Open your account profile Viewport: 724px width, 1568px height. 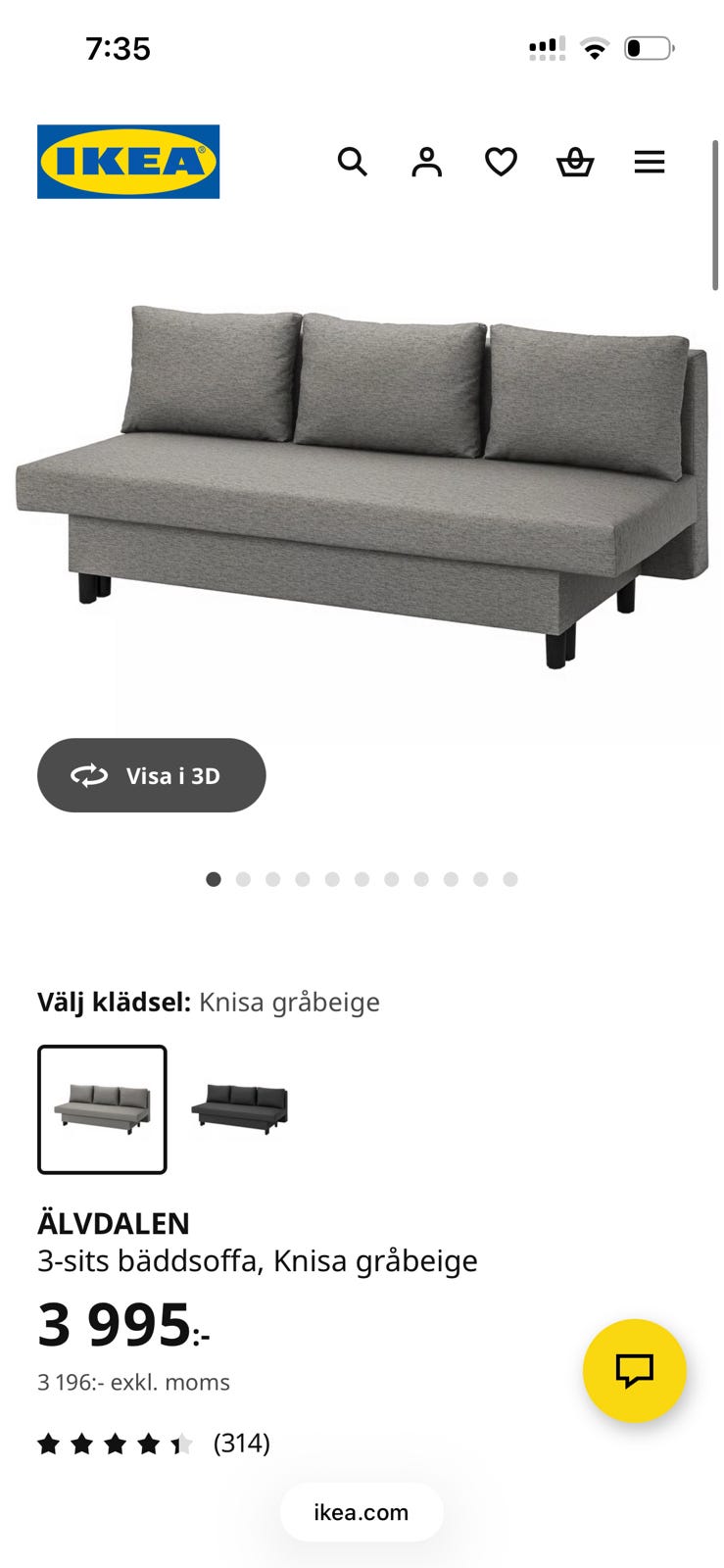click(426, 162)
